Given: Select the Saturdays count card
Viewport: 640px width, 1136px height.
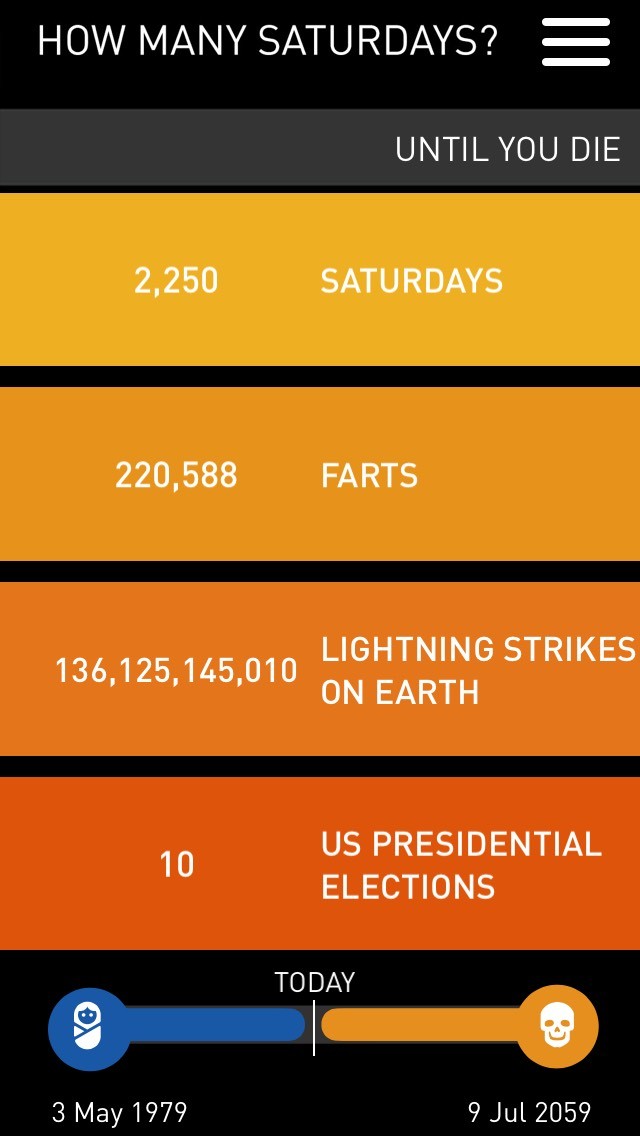Looking at the screenshot, I should point(320,280).
